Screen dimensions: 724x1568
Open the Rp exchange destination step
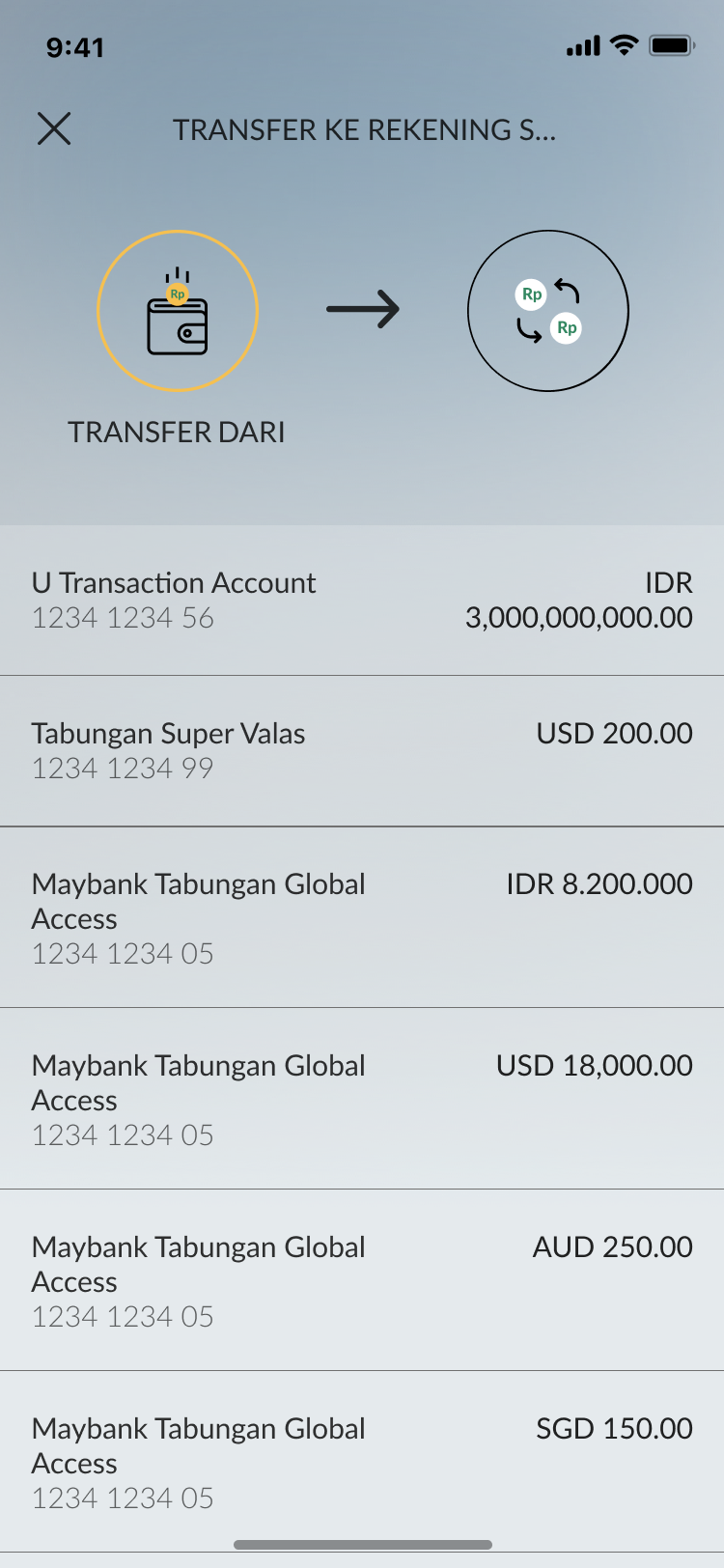point(548,311)
